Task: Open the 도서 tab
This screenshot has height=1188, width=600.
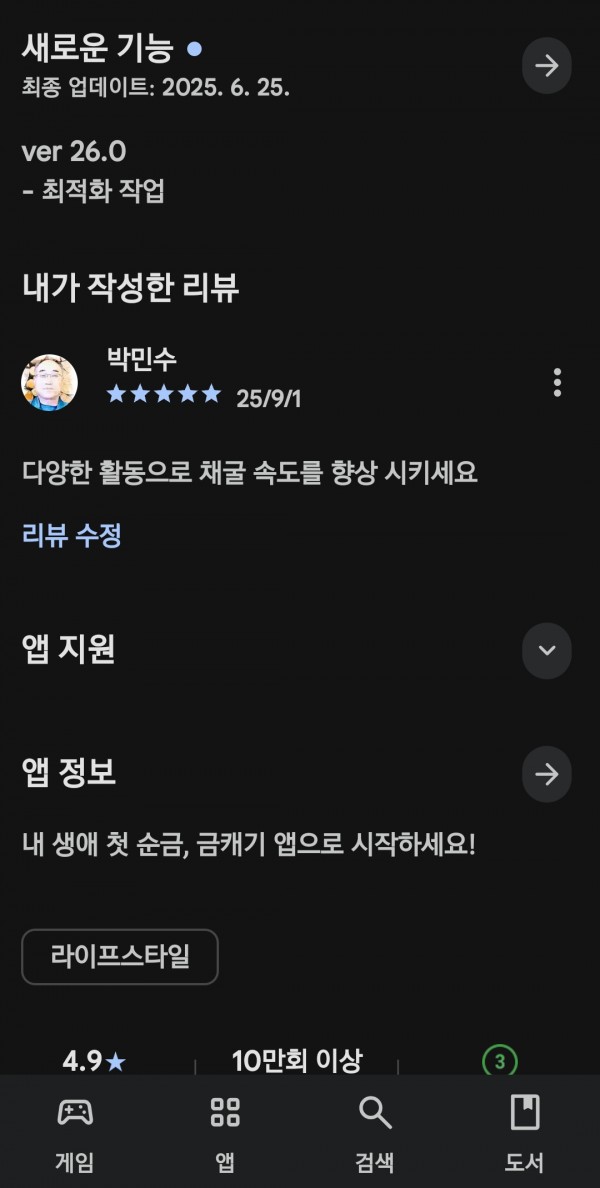Action: [x=524, y=1132]
